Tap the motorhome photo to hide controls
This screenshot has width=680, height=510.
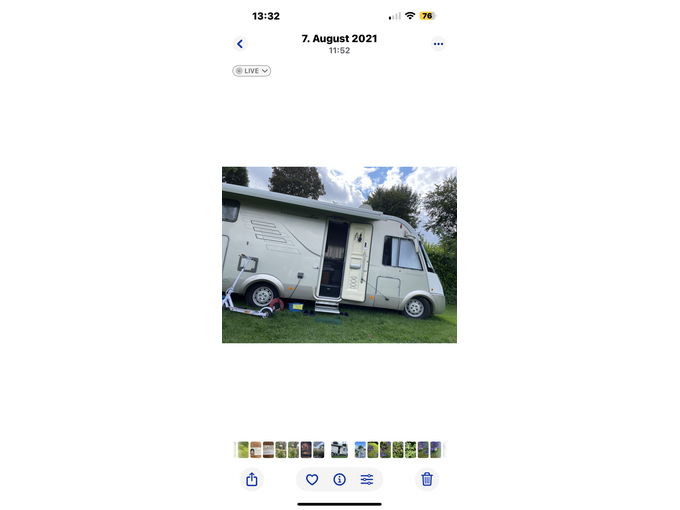(x=339, y=255)
